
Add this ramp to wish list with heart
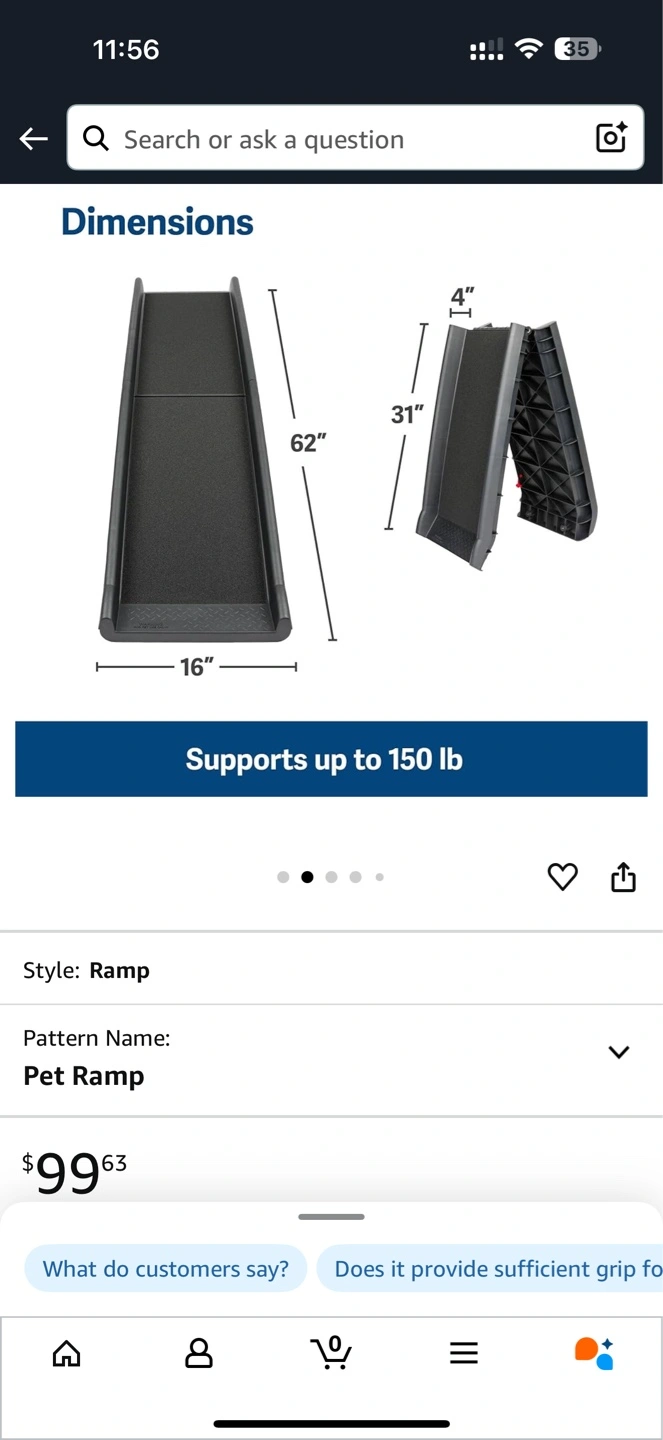coord(563,877)
